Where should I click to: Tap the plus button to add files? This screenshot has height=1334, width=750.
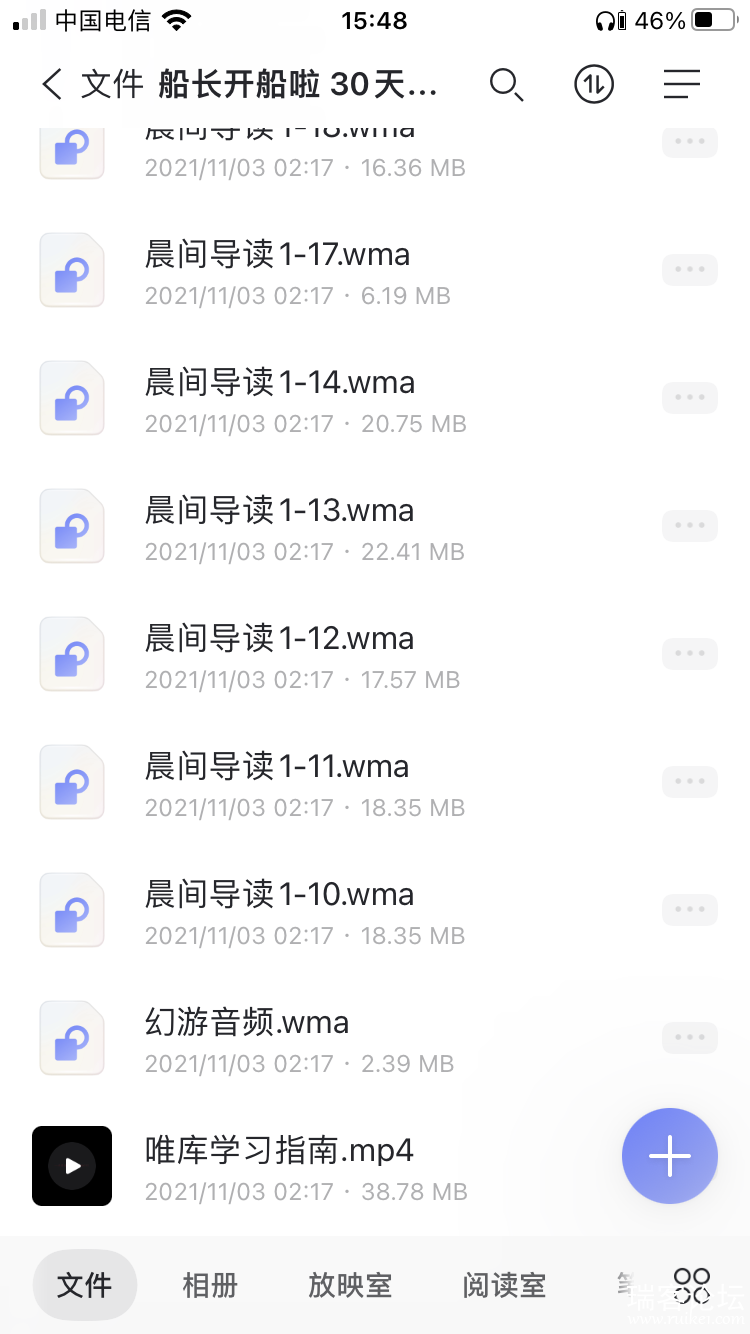(x=670, y=1156)
